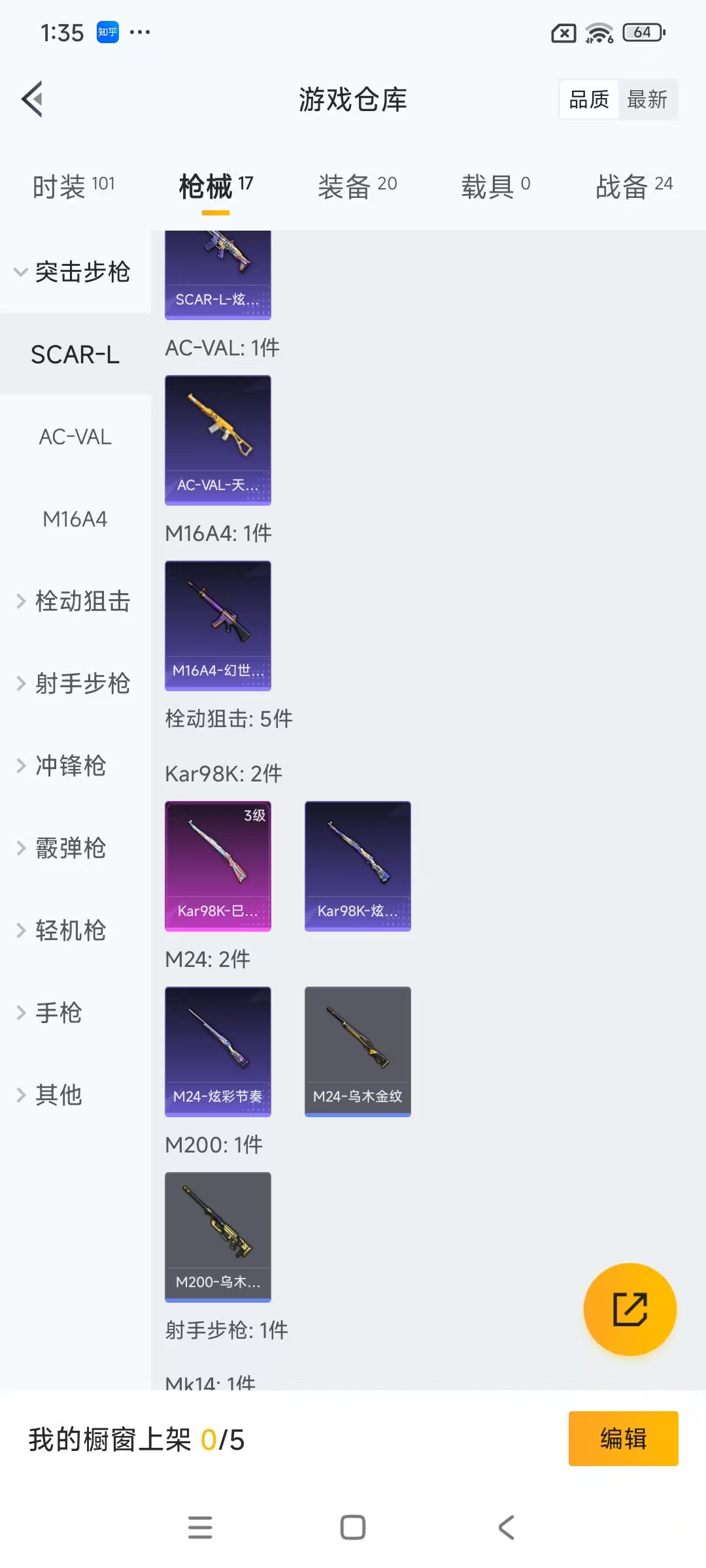Sort inventory by 最新

point(647,99)
